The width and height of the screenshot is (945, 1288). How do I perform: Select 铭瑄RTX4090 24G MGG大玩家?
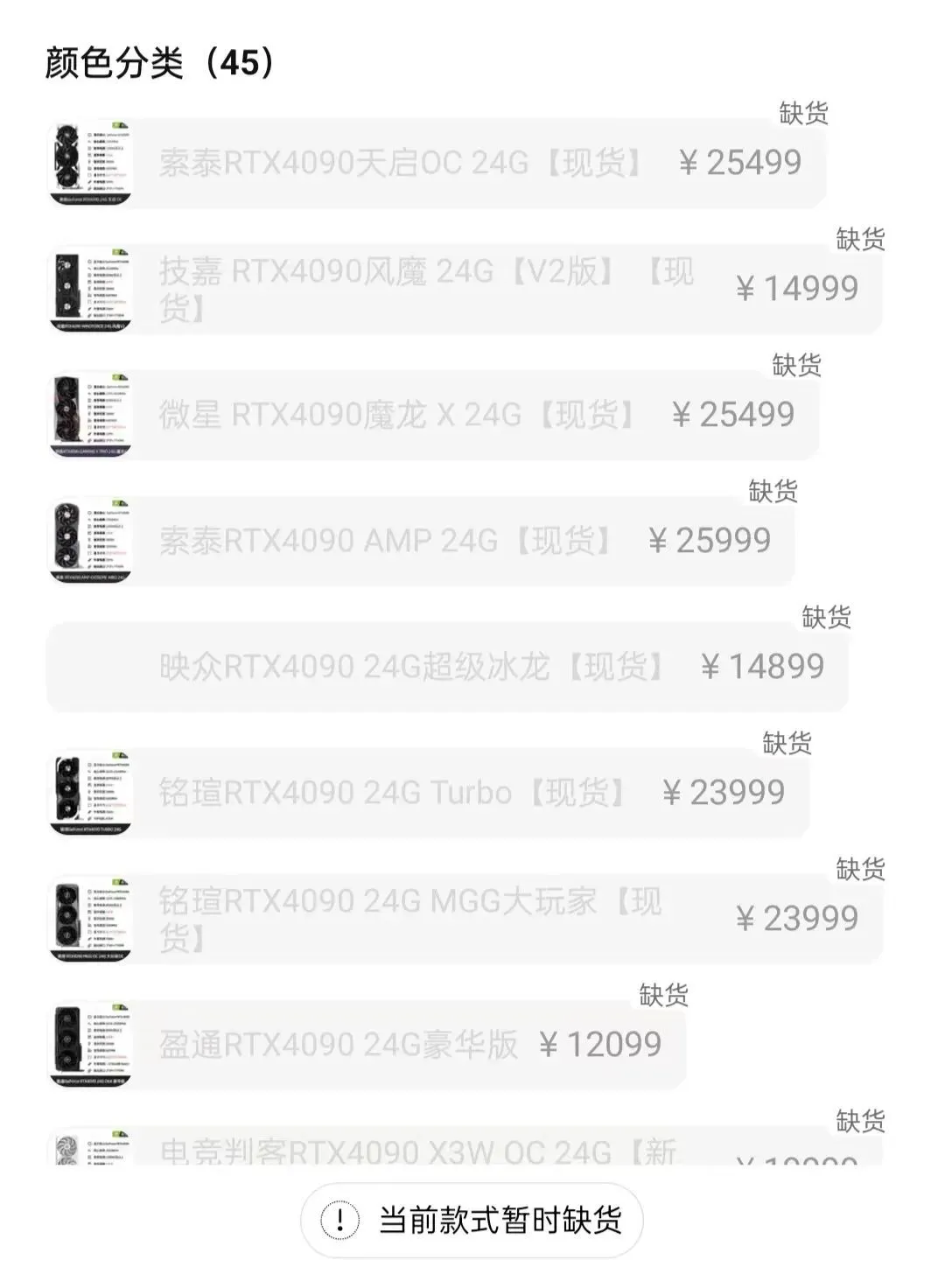pyautogui.click(x=464, y=920)
